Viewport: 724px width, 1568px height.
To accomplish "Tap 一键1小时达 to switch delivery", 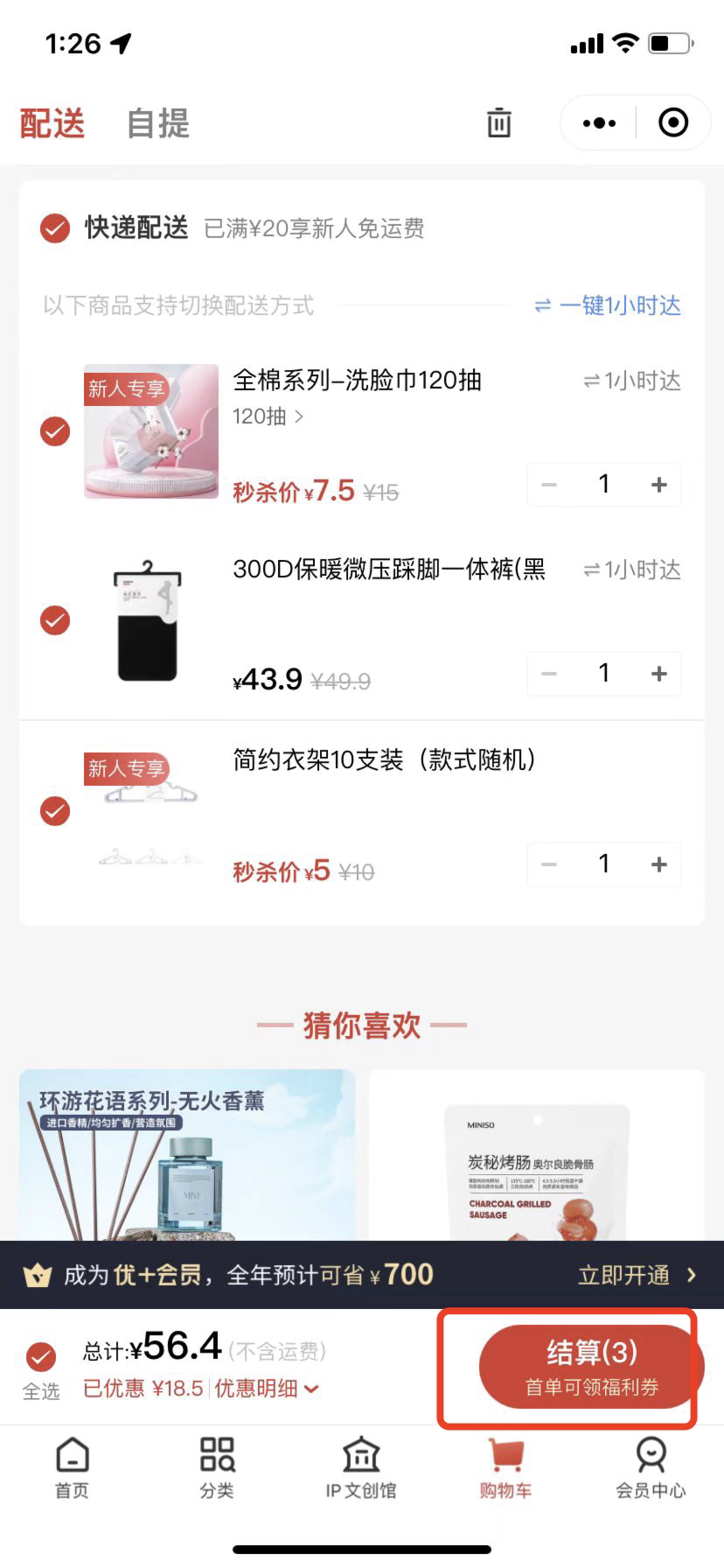I will [608, 305].
